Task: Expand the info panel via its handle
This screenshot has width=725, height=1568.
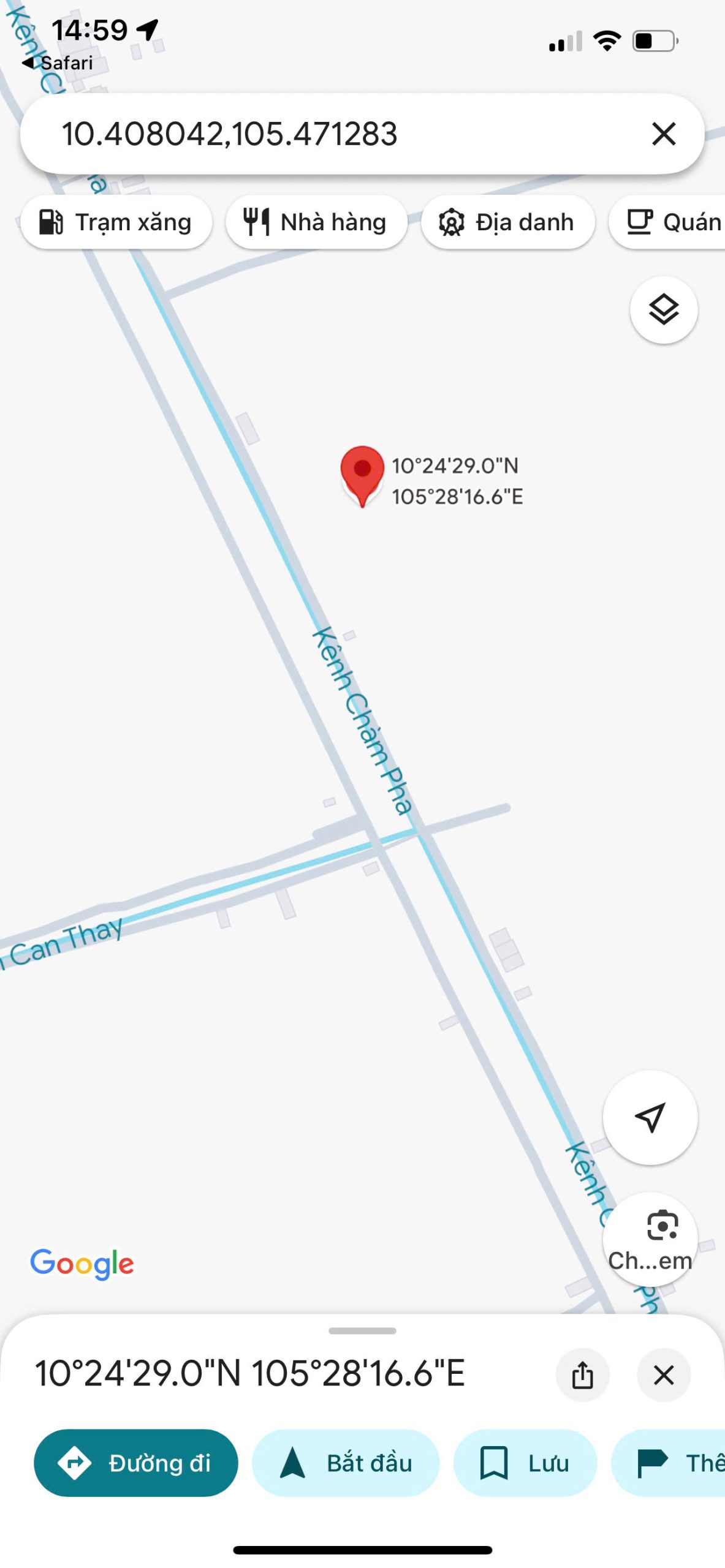Action: (362, 1330)
